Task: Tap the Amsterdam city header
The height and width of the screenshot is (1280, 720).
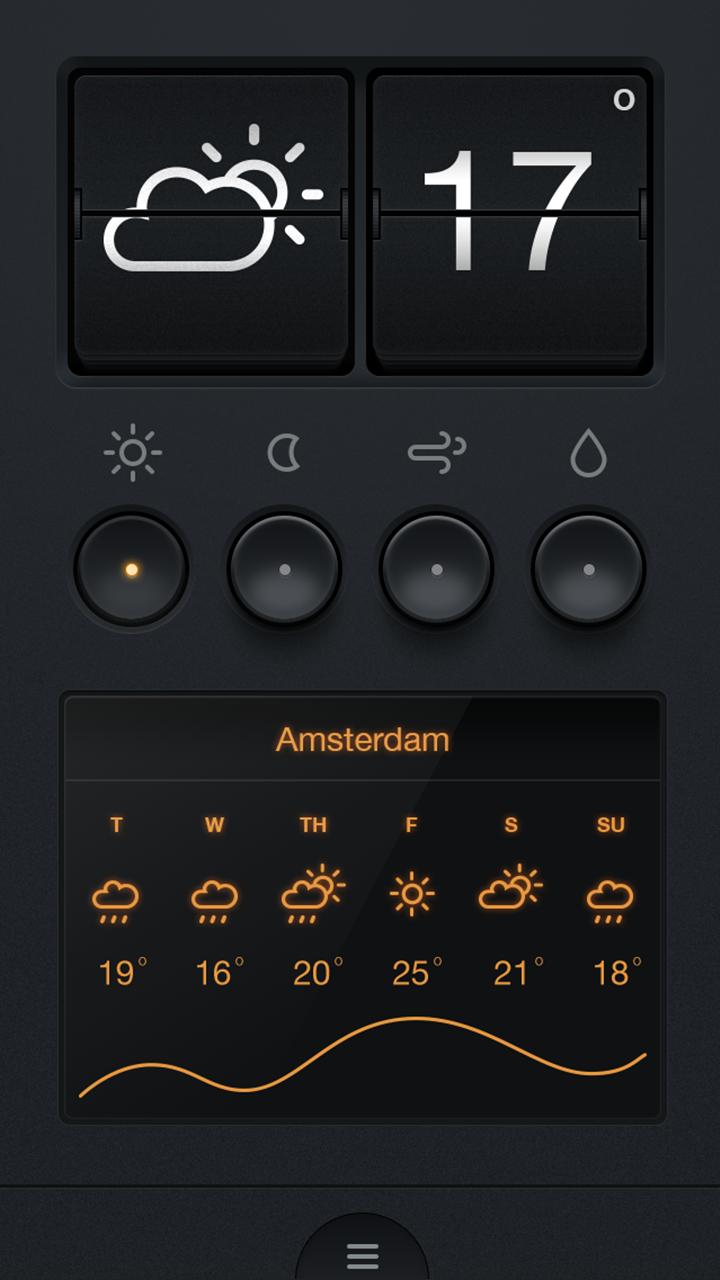Action: pos(362,740)
